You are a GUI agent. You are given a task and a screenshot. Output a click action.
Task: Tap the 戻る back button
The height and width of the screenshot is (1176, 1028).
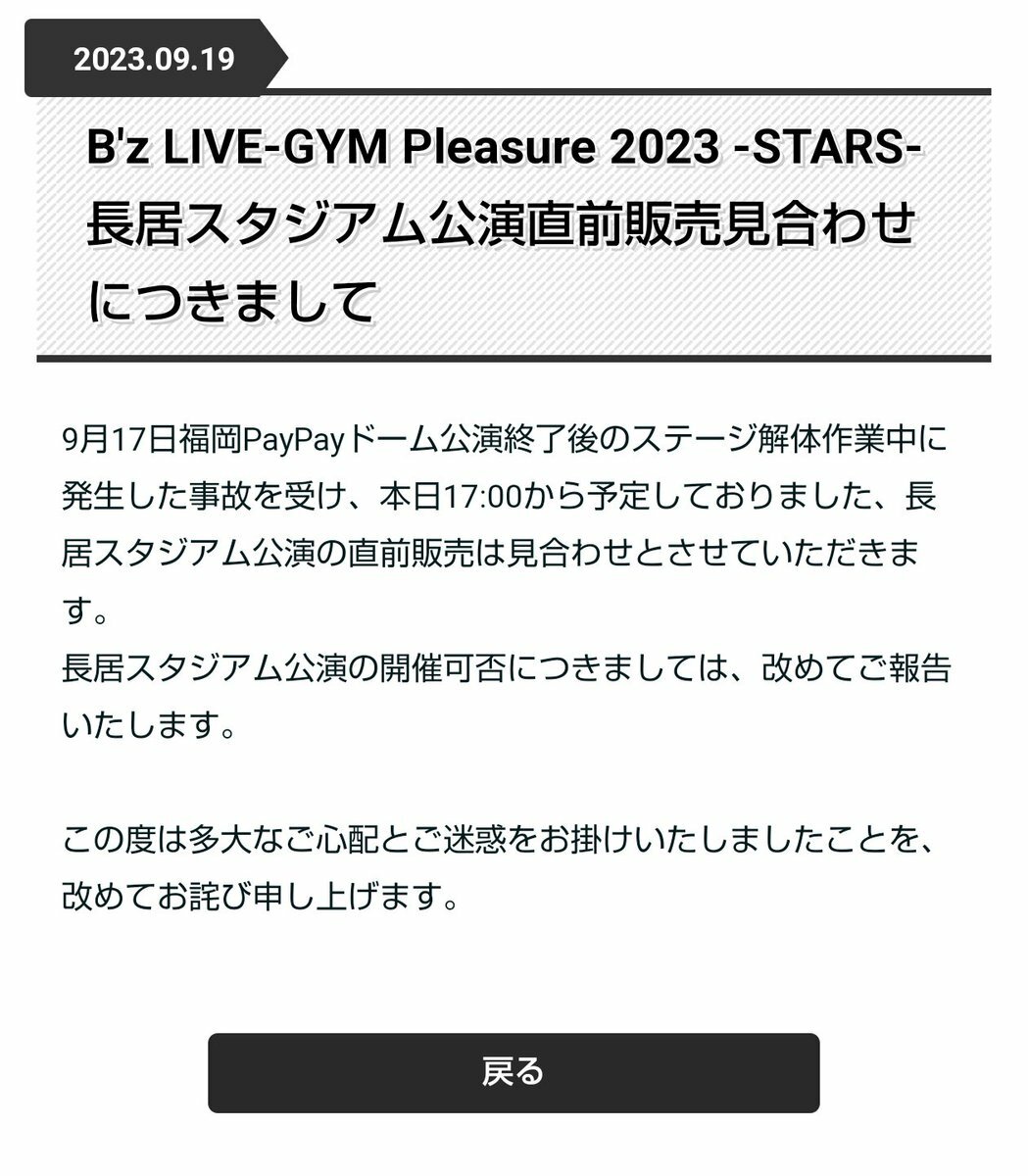[513, 1071]
